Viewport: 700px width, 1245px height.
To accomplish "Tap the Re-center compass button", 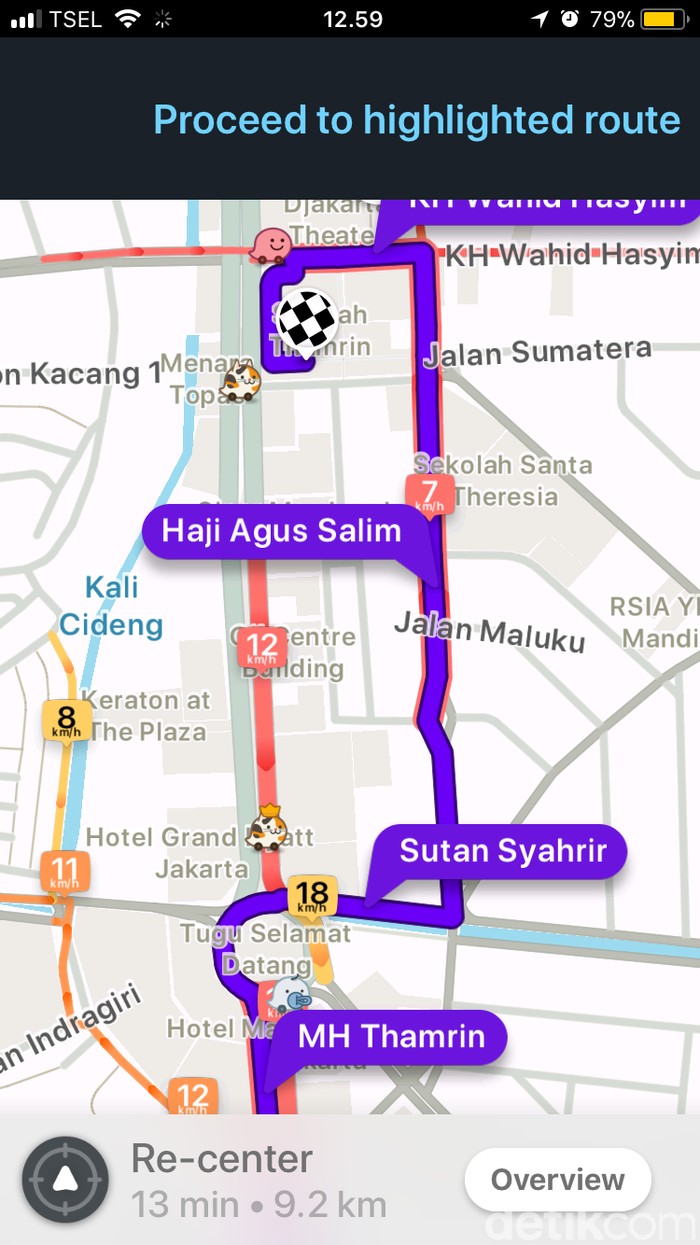I will [65, 1180].
